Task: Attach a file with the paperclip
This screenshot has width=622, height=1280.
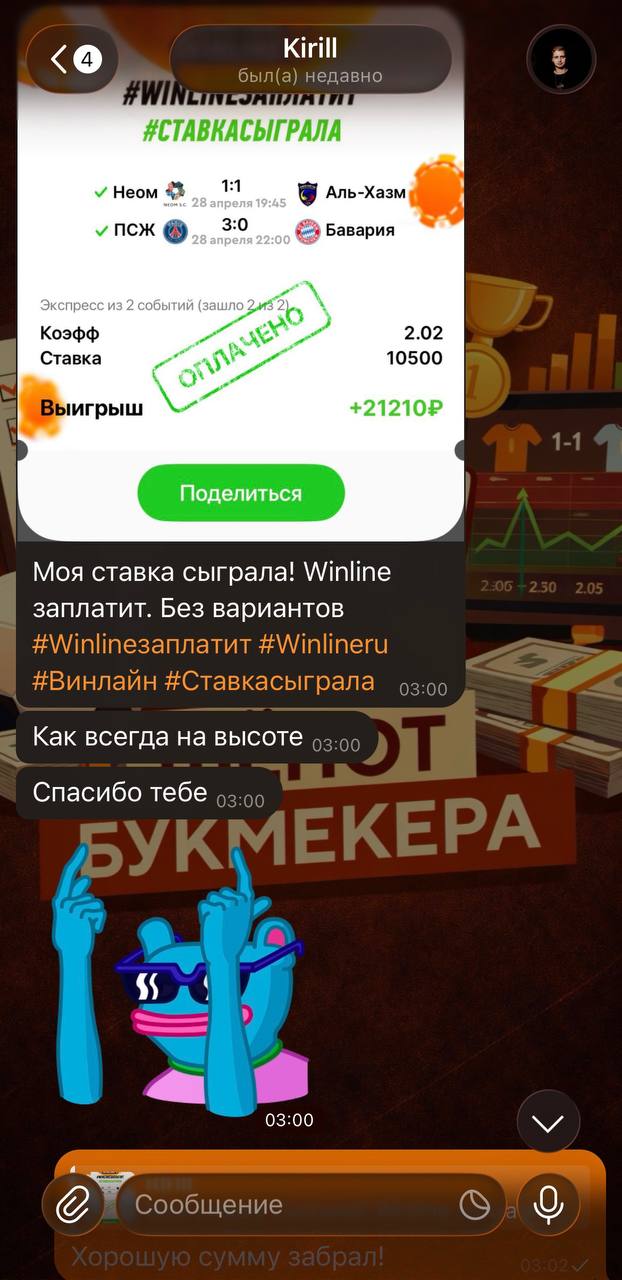Action: pos(72,1205)
